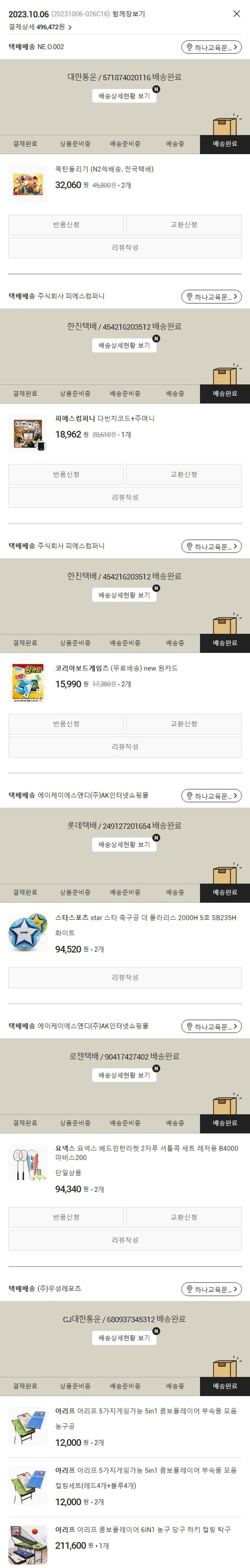Request exchange for new 원카드
This screenshot has height=1568, width=250.
tap(184, 724)
